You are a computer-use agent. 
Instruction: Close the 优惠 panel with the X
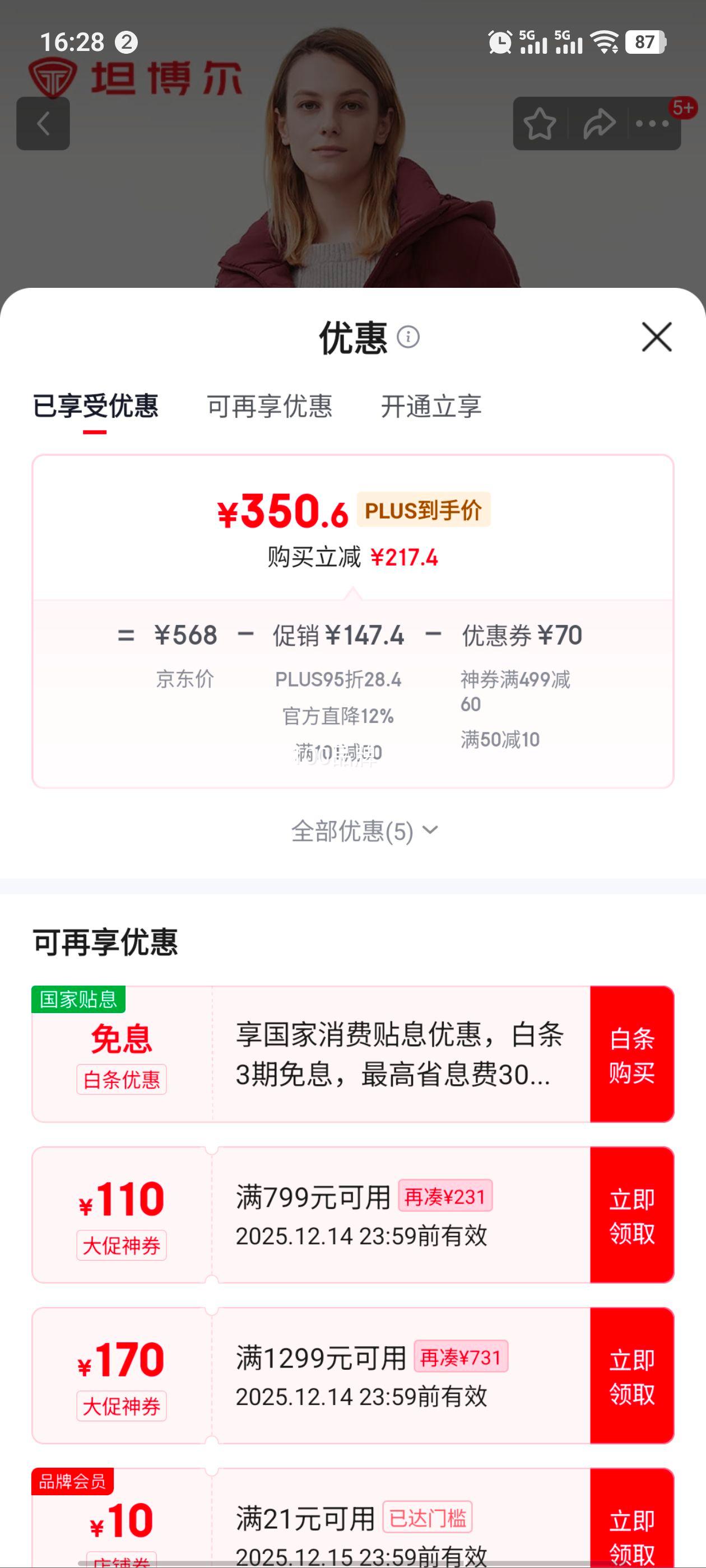657,338
